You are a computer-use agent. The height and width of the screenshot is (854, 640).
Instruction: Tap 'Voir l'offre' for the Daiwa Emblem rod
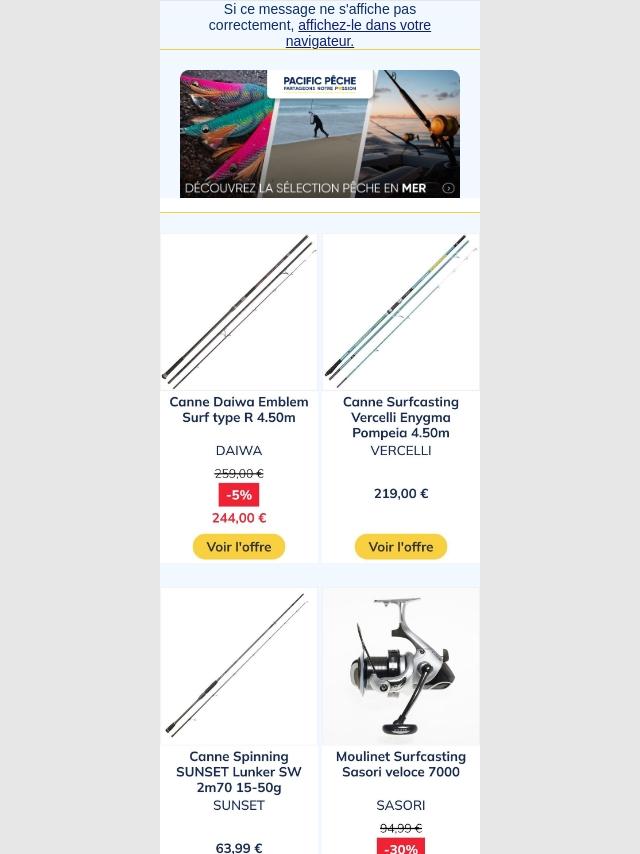coord(239,547)
